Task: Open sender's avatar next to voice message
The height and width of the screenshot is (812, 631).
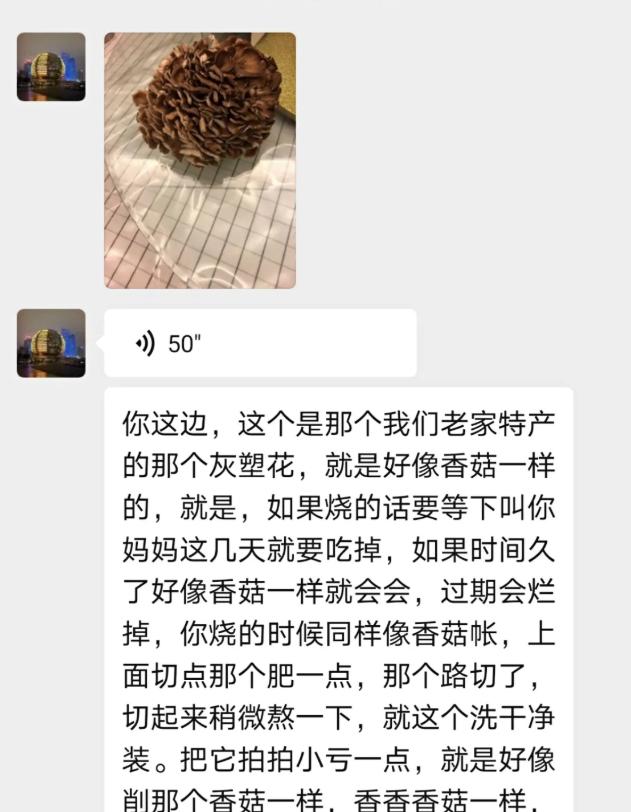Action: click(x=51, y=343)
